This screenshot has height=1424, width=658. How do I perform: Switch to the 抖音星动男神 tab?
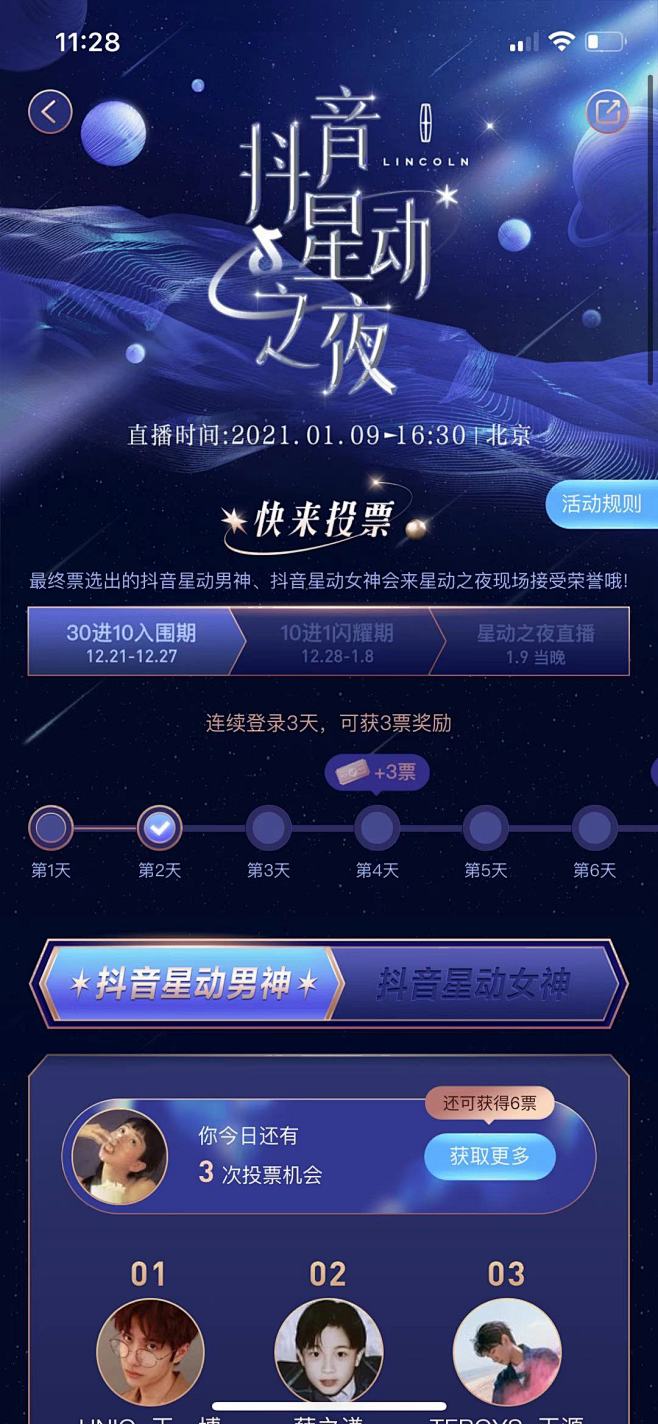[190, 985]
